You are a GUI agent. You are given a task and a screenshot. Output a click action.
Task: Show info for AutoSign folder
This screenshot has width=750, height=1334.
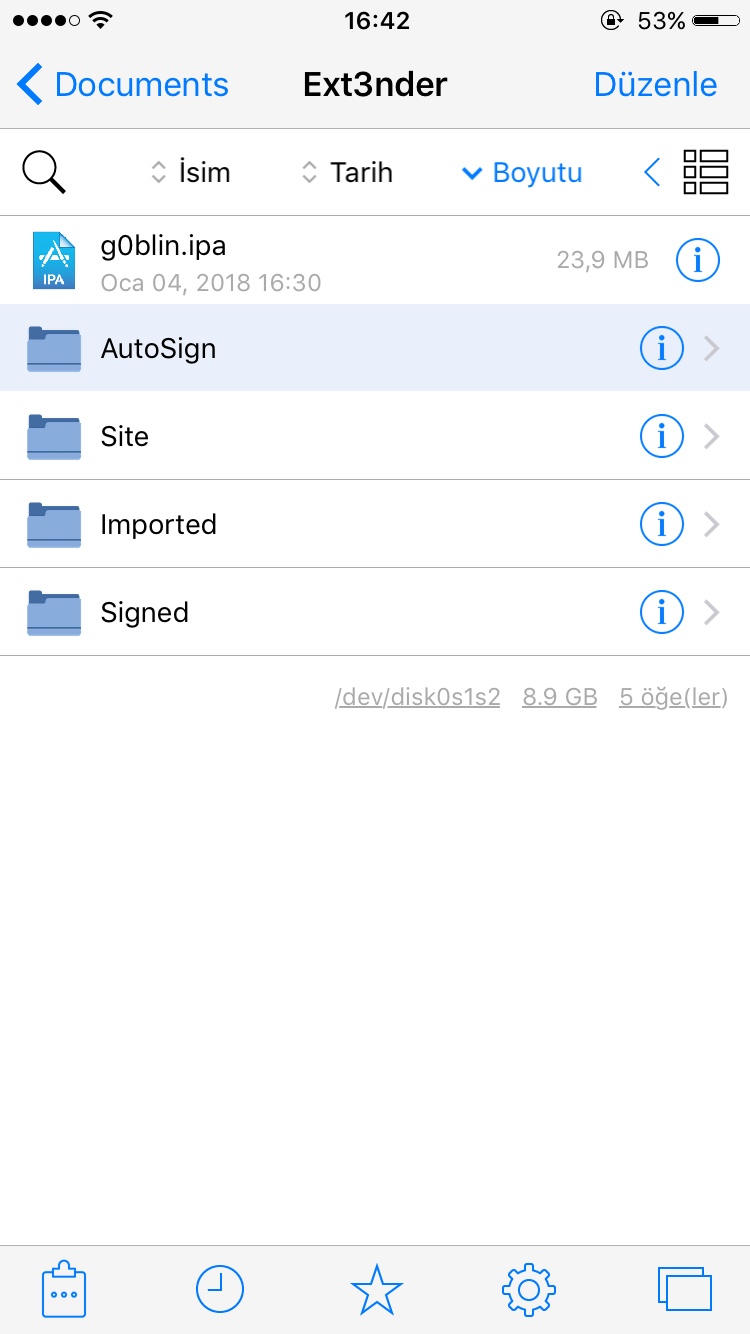pyautogui.click(x=661, y=348)
